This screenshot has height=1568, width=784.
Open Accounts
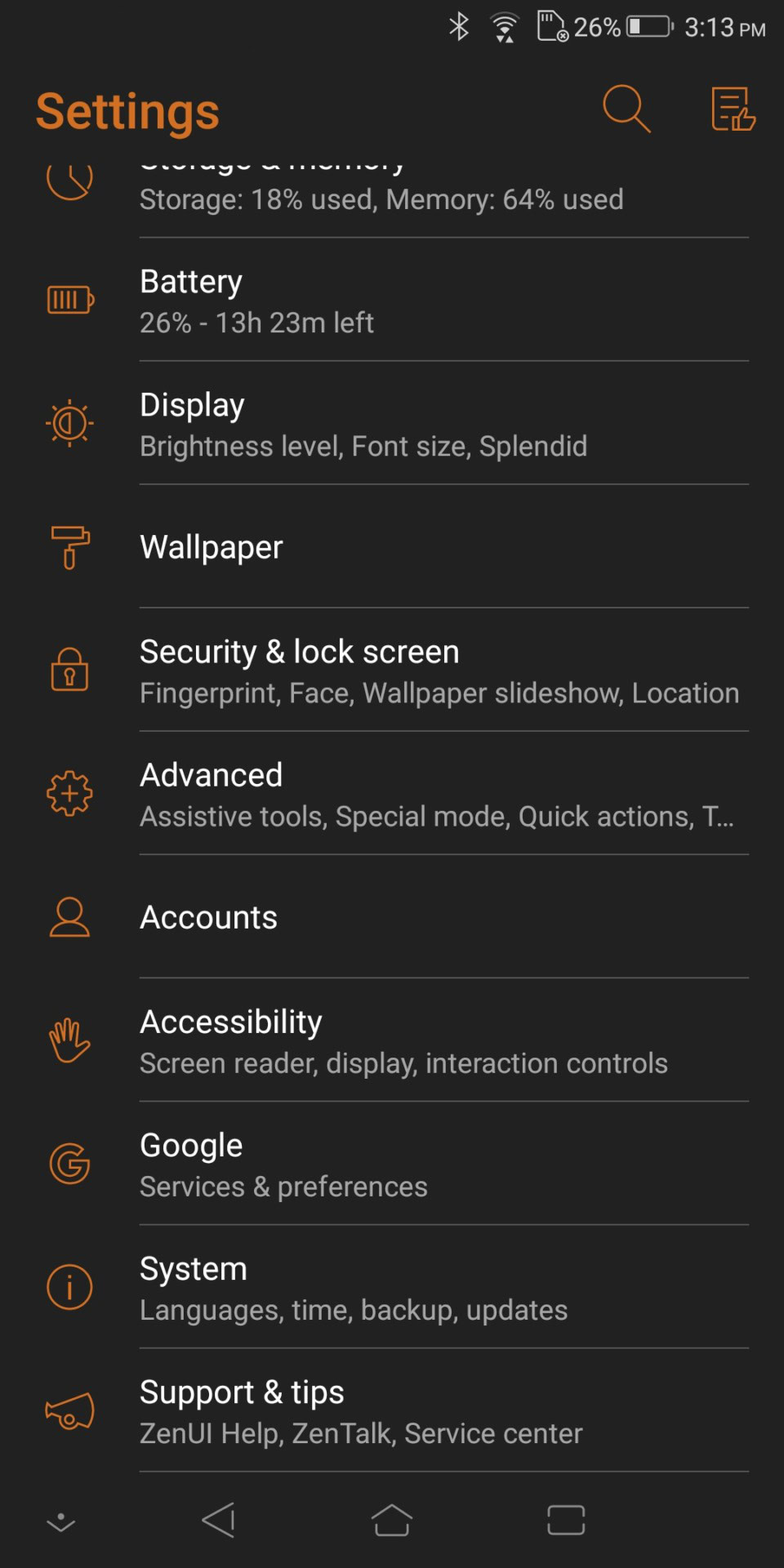[392, 917]
